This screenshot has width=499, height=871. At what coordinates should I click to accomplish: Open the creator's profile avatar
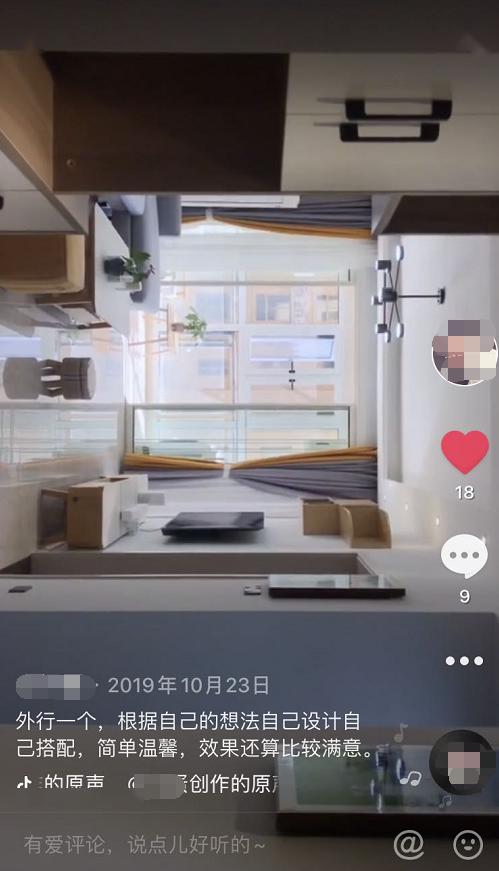pyautogui.click(x=465, y=352)
